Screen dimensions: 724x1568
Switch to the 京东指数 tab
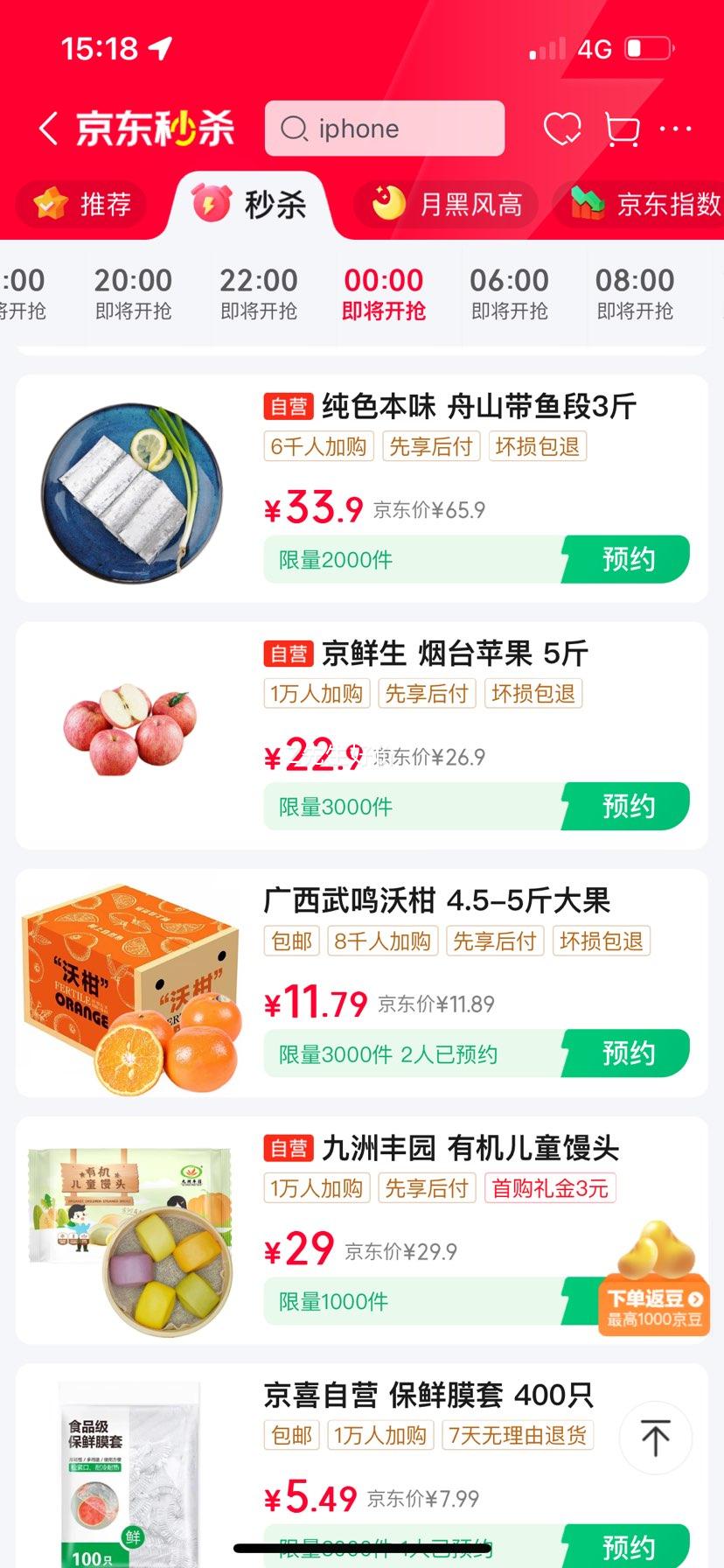(x=645, y=205)
